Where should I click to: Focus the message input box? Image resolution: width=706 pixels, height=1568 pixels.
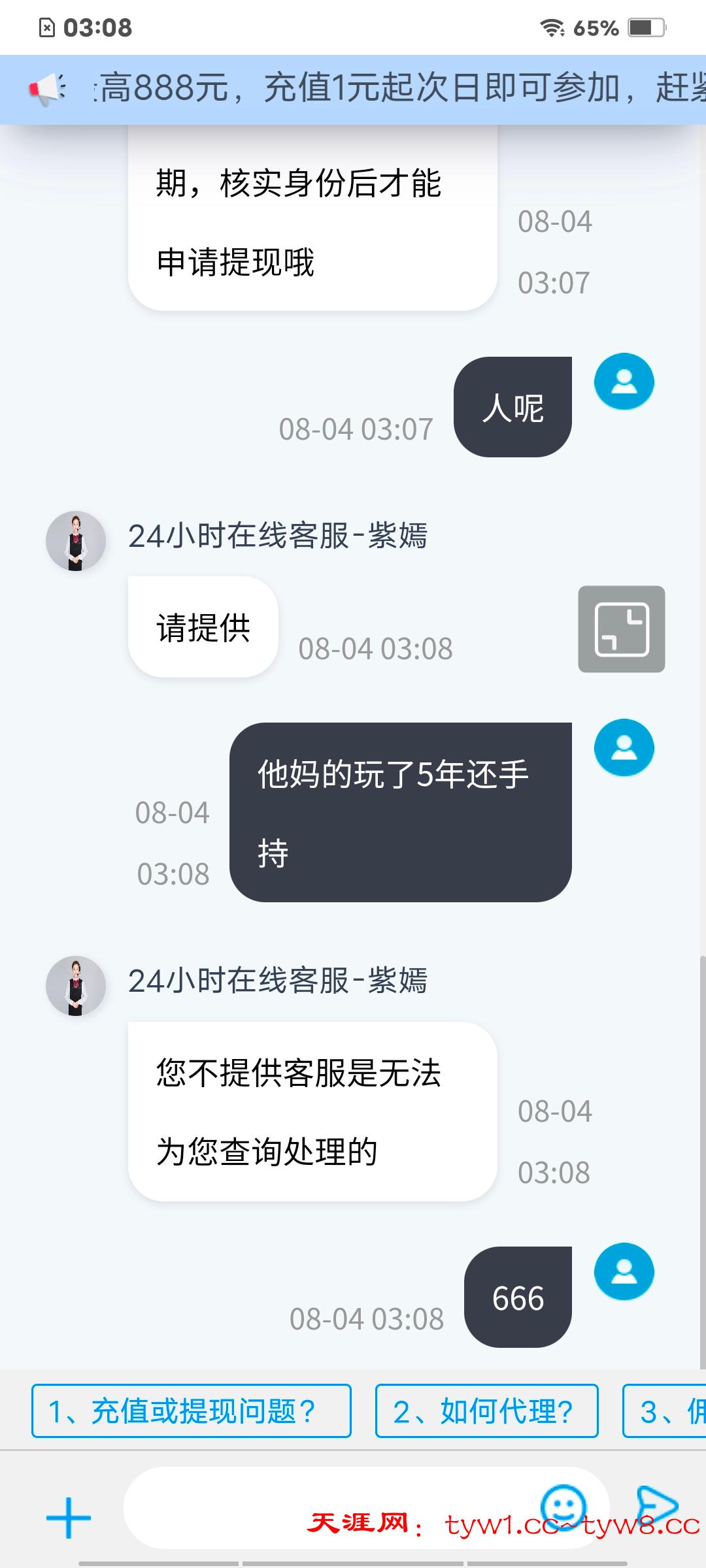(327, 1507)
